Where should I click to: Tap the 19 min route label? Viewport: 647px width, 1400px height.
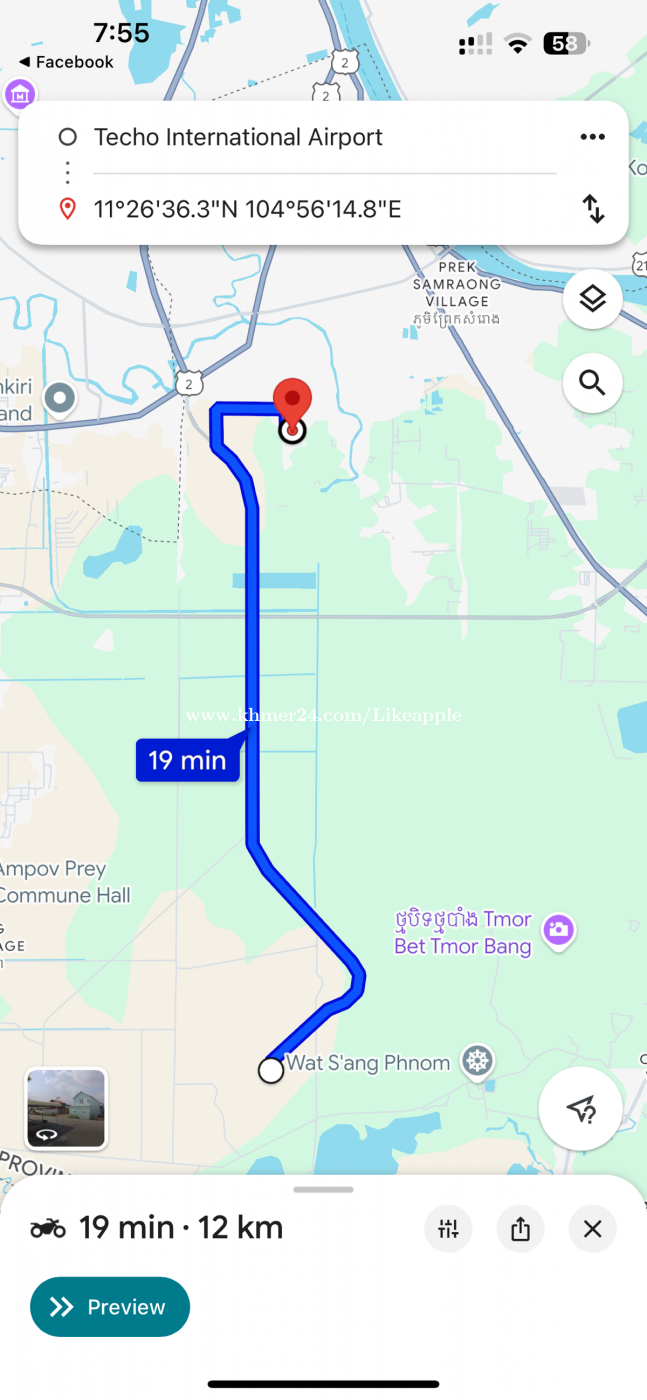[x=188, y=760]
